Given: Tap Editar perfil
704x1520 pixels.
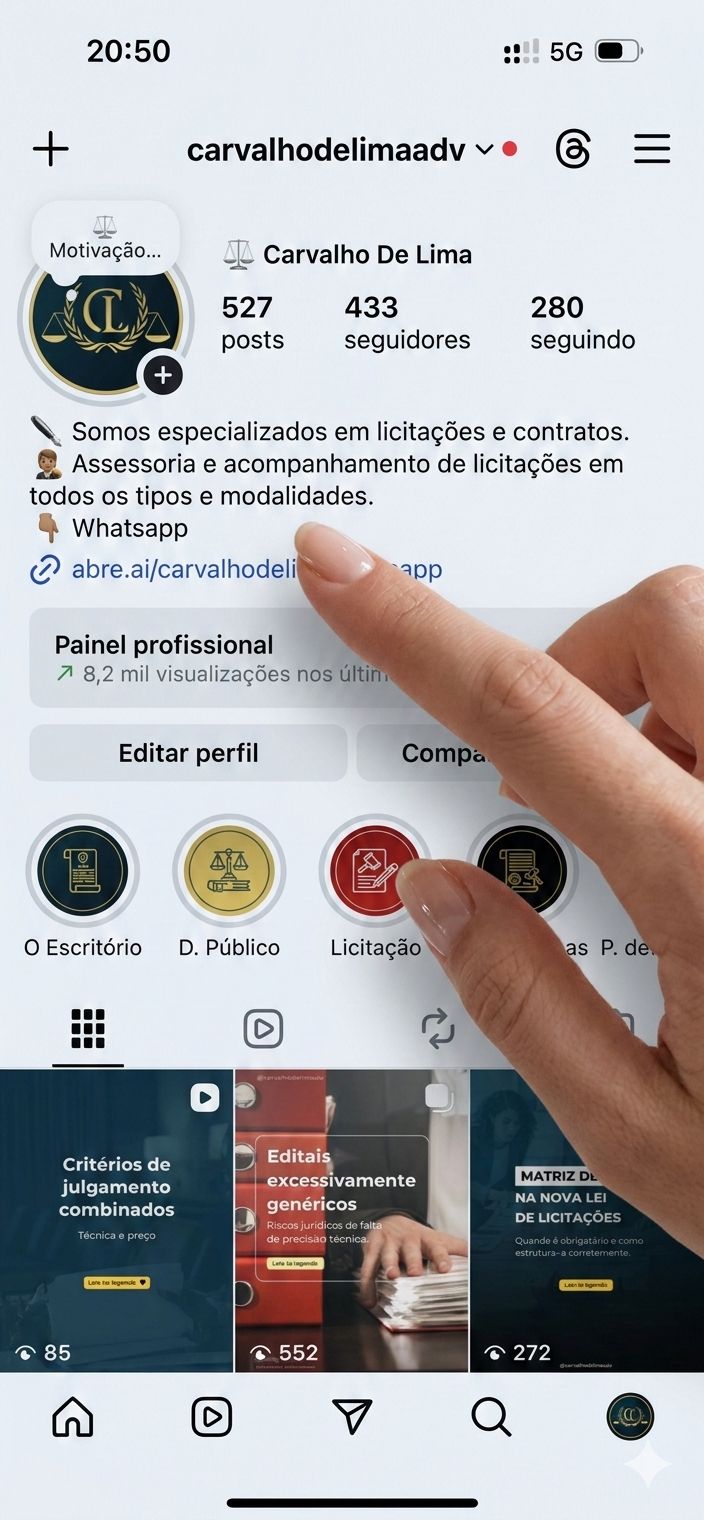Looking at the screenshot, I should (188, 753).
